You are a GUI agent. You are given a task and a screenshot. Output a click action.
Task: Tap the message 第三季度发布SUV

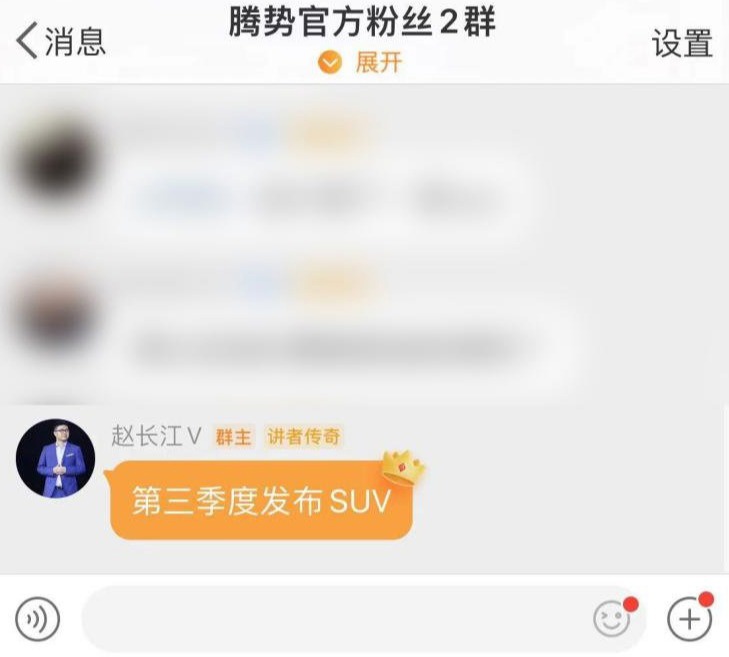click(260, 501)
